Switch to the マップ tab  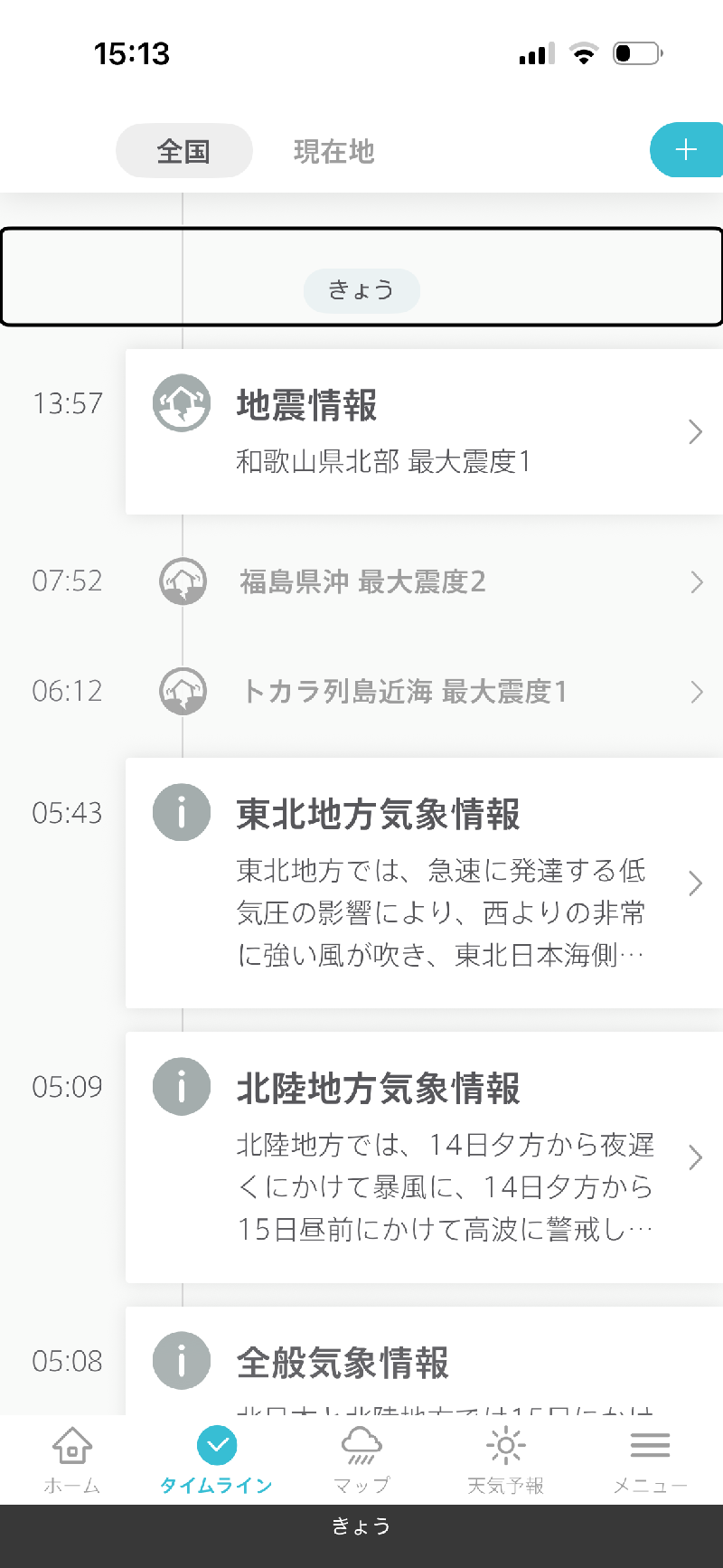(x=361, y=1459)
